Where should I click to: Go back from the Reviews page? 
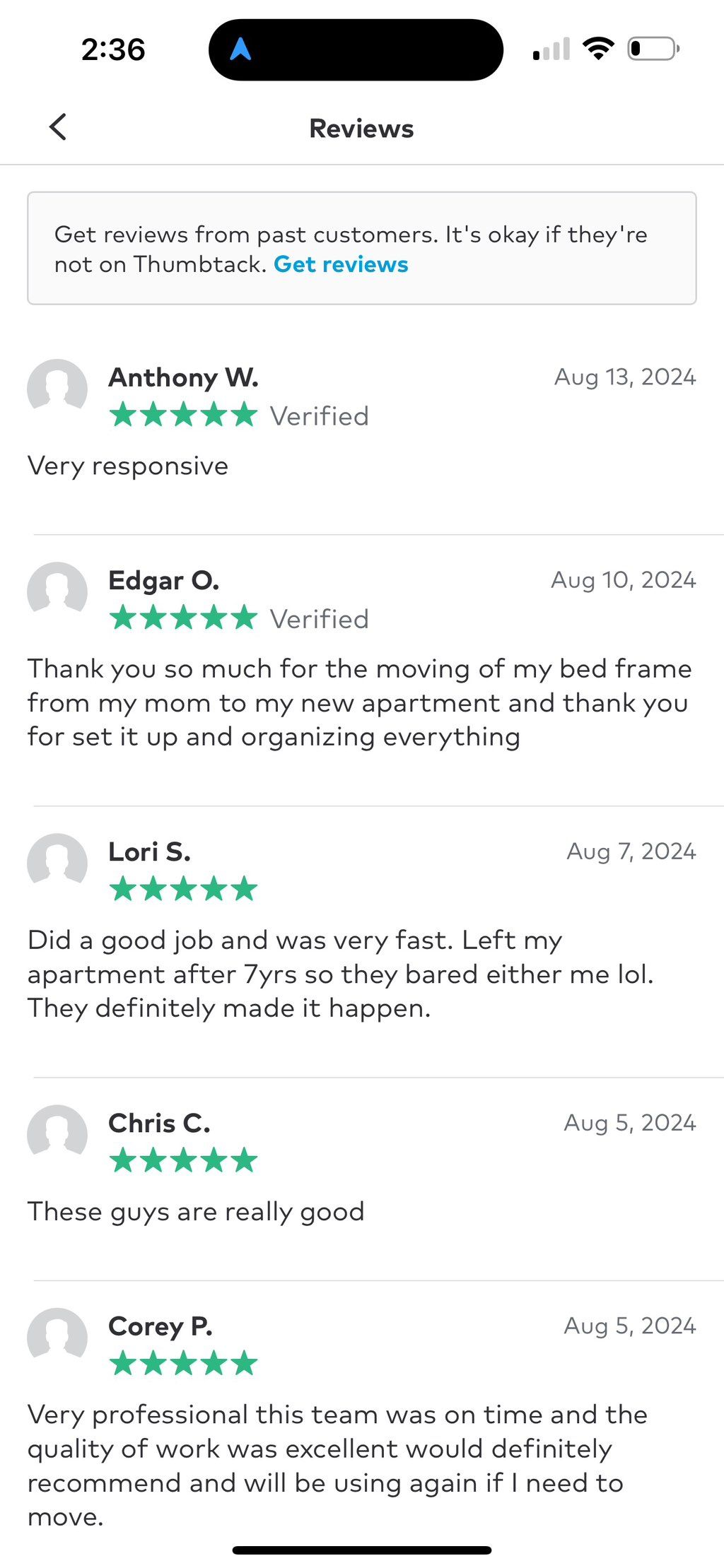[58, 127]
